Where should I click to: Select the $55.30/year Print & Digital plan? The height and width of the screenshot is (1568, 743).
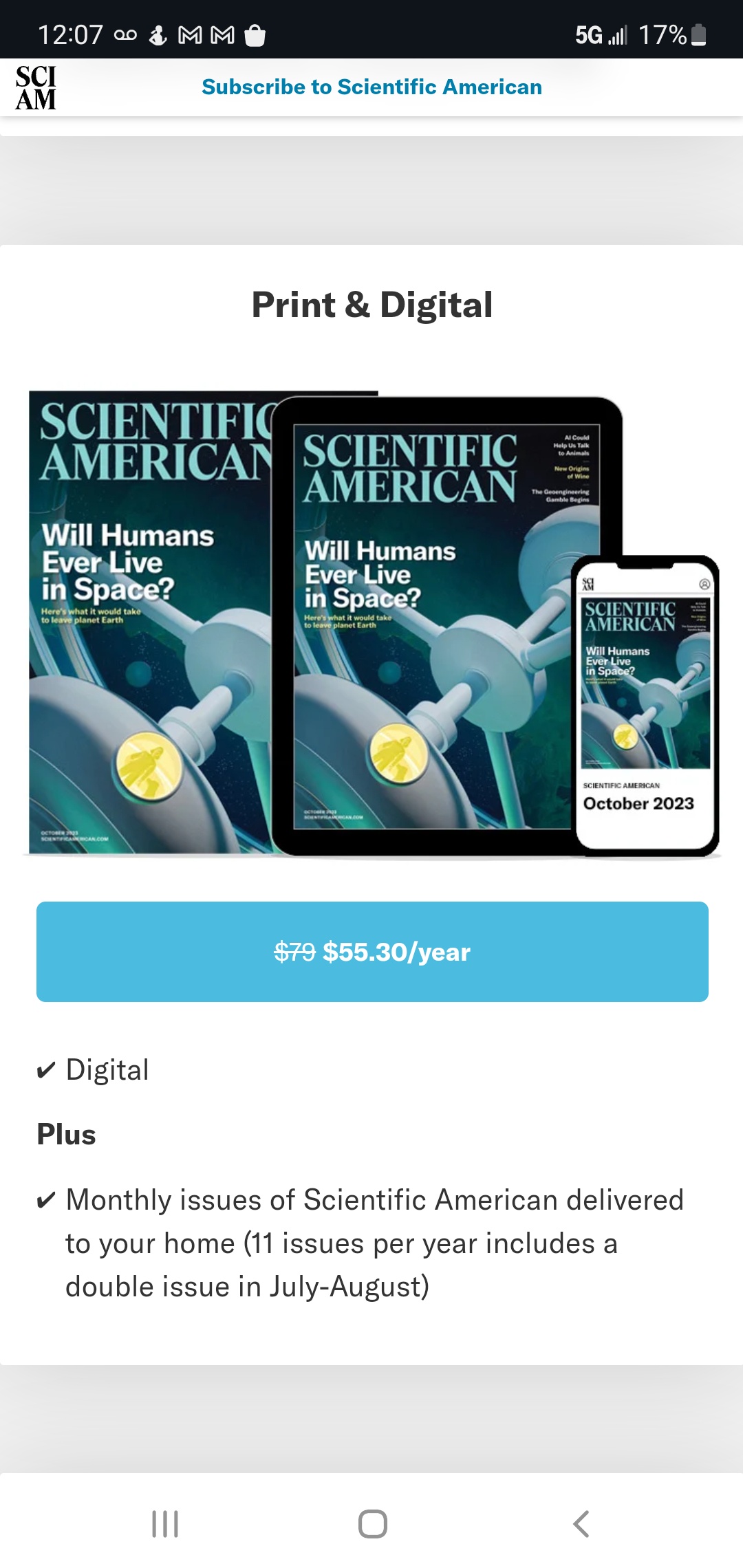coord(372,952)
